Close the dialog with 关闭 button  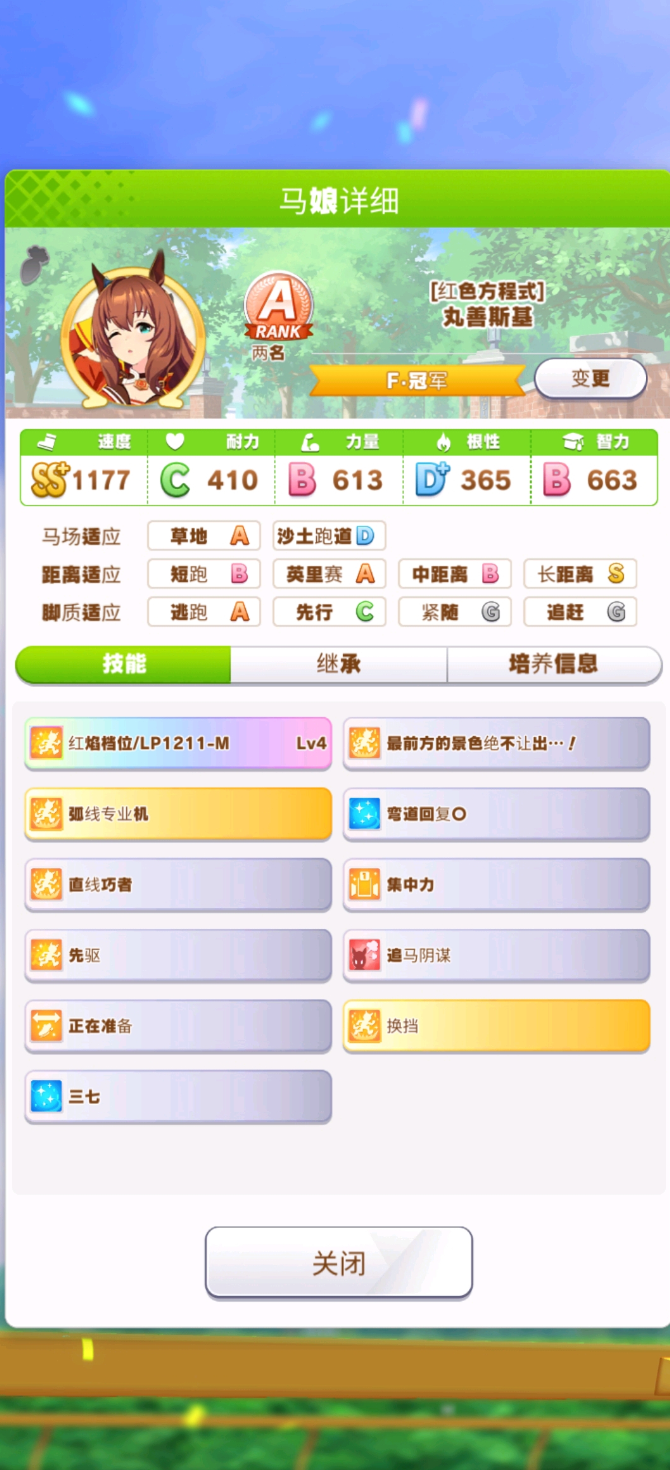point(338,1262)
